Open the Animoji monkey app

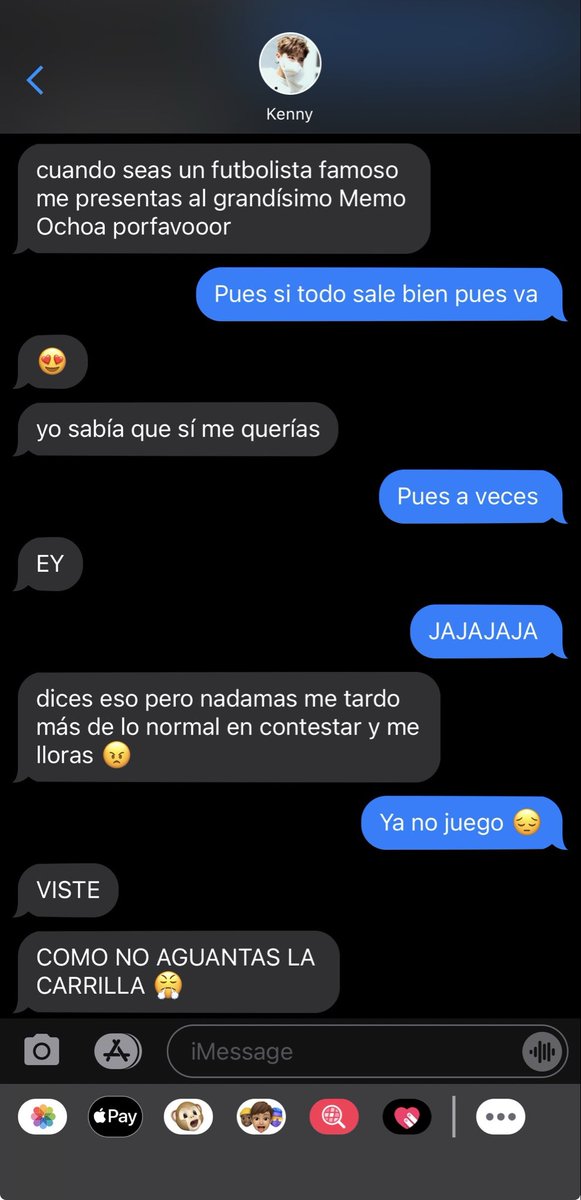click(188, 1117)
